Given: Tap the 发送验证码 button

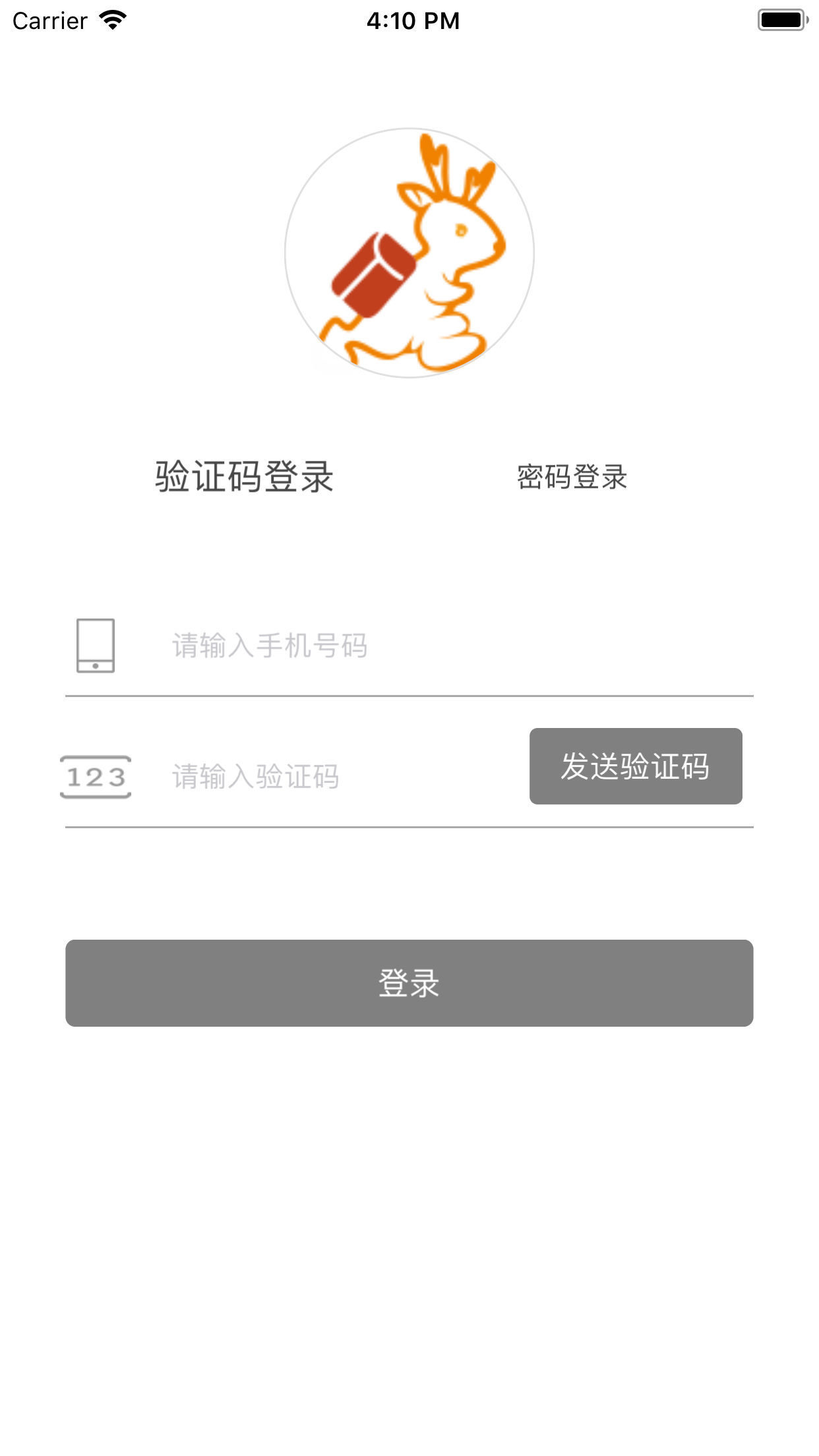Looking at the screenshot, I should coord(636,766).
